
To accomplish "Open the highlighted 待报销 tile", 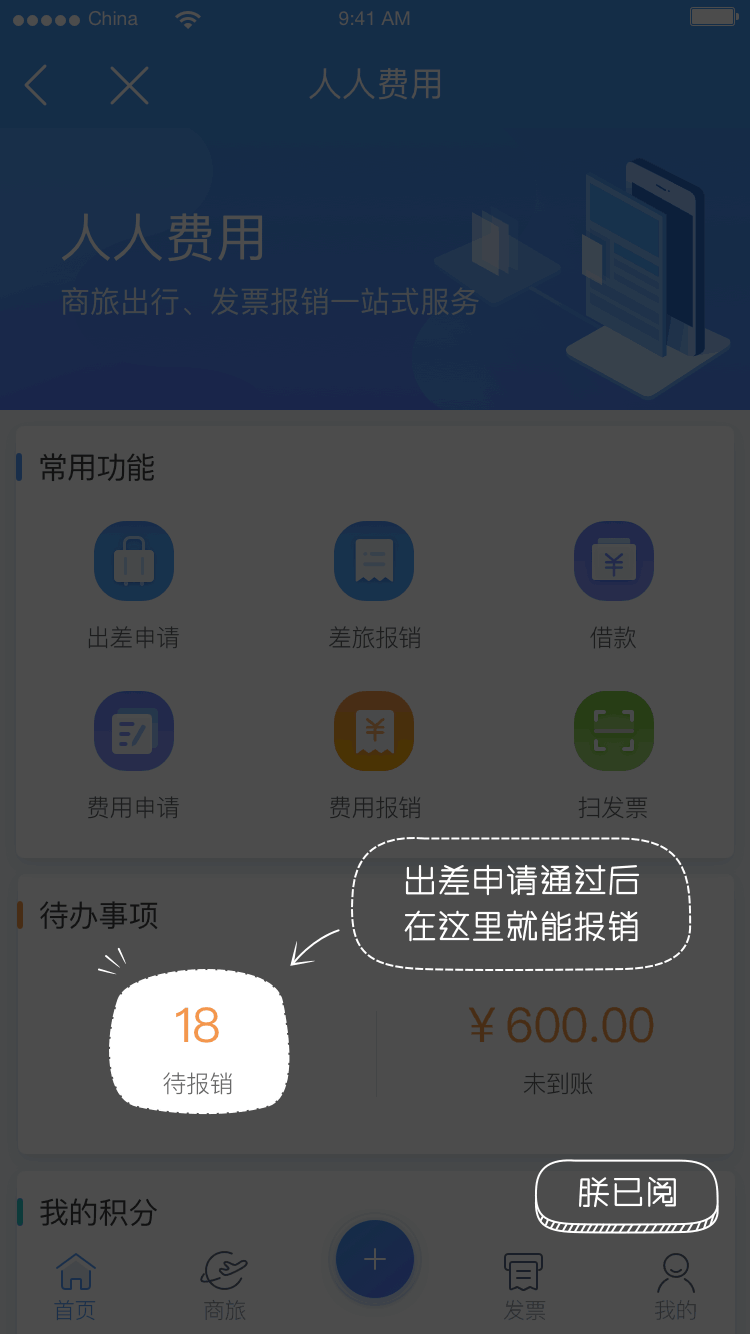I will pos(198,1040).
